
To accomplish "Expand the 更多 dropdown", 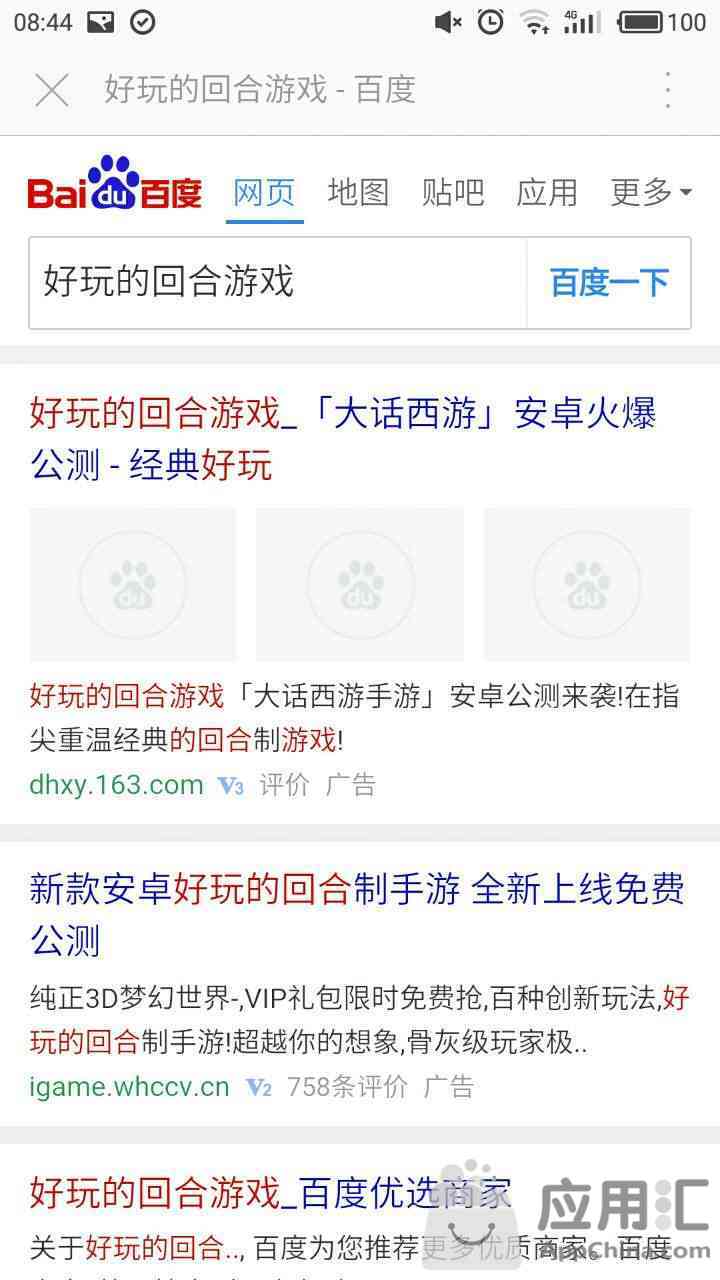I will pyautogui.click(x=651, y=191).
